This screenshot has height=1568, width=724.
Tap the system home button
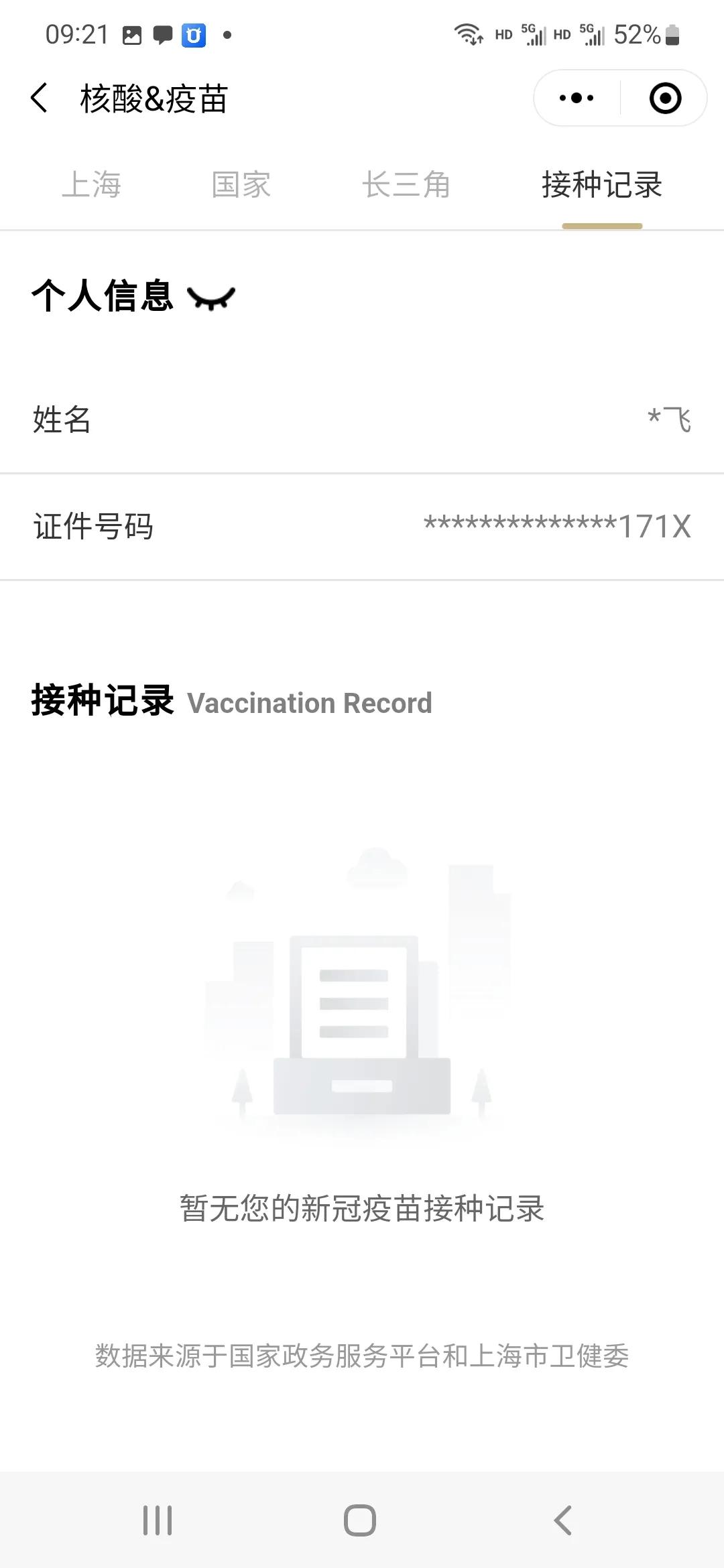[x=360, y=1520]
